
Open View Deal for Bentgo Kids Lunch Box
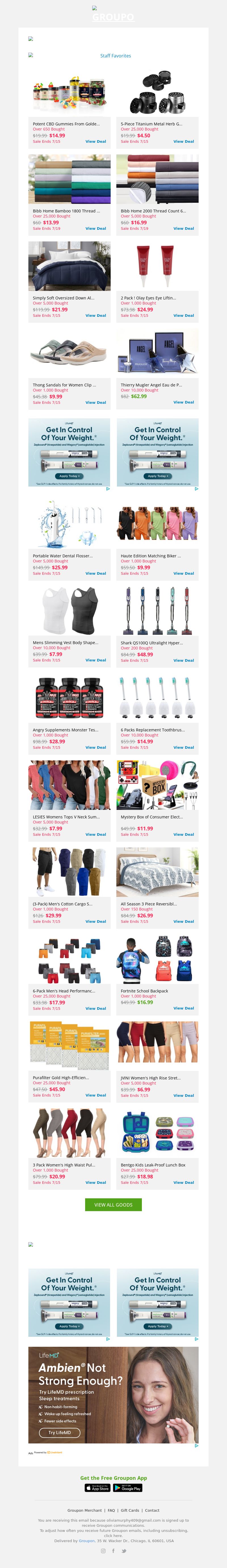[183, 1182]
